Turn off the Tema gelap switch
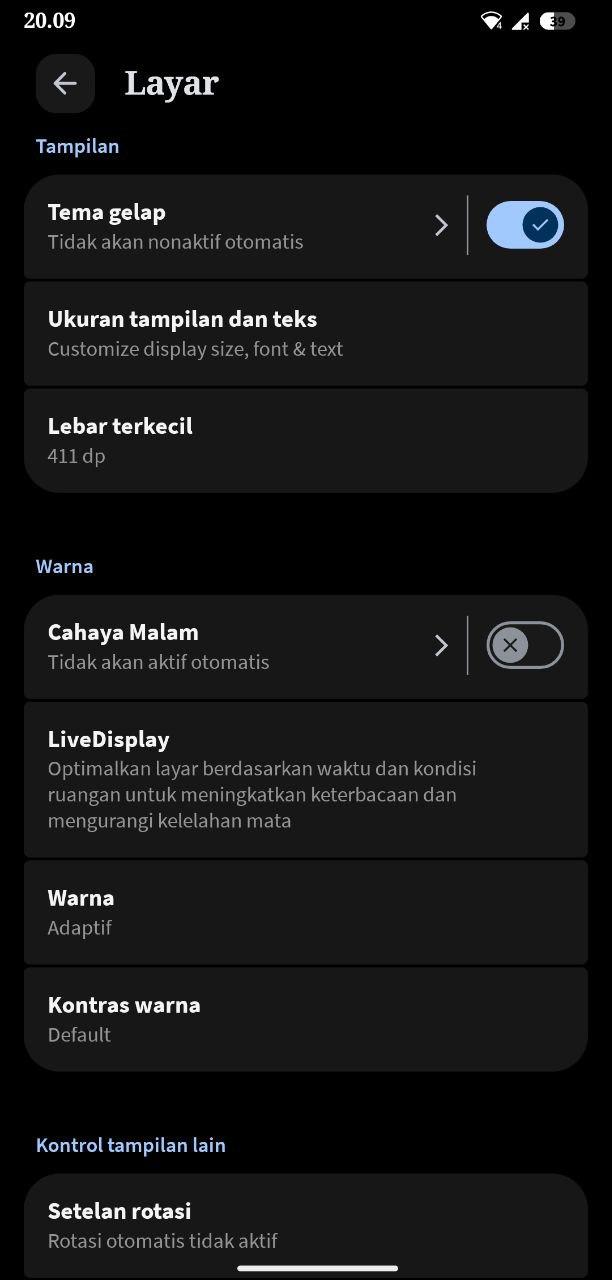Image resolution: width=612 pixels, height=1280 pixels. tap(525, 225)
